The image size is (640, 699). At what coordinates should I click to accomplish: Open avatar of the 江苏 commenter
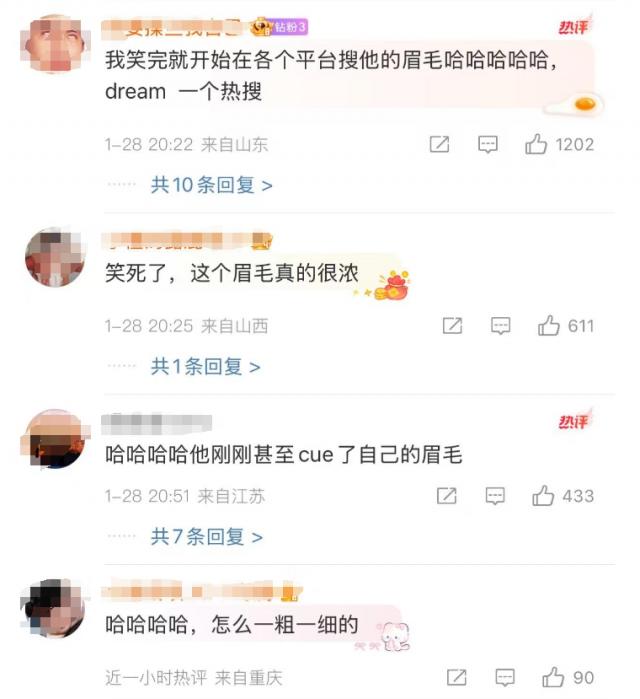point(54,438)
